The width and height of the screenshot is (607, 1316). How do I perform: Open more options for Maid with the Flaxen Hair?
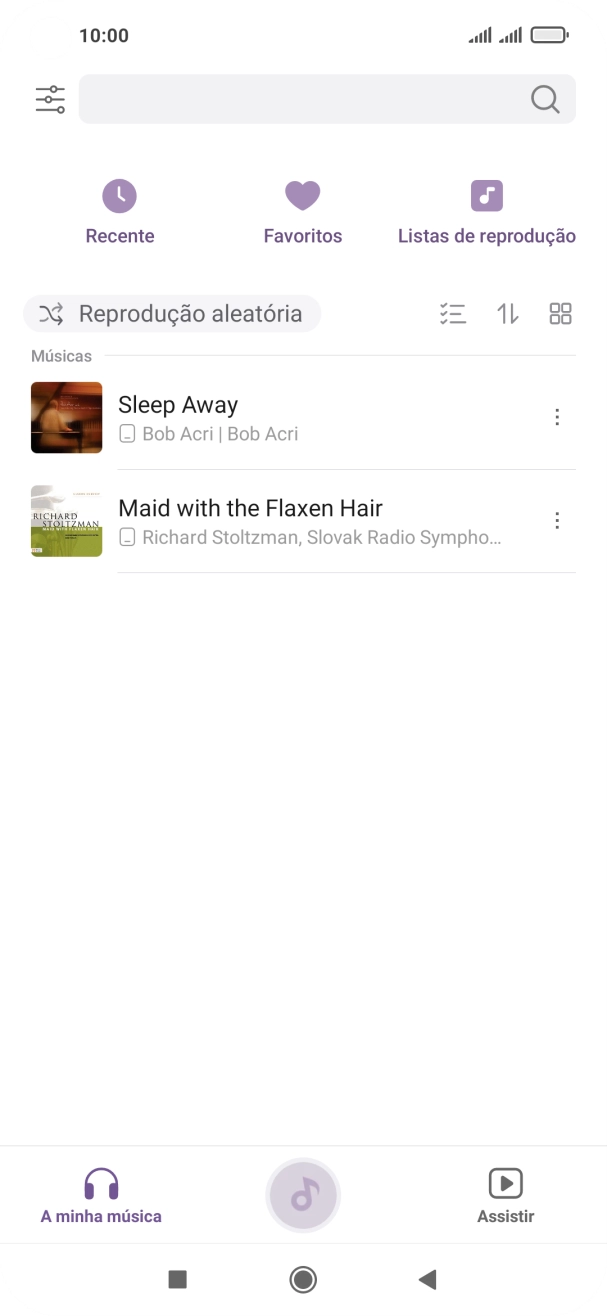click(557, 520)
